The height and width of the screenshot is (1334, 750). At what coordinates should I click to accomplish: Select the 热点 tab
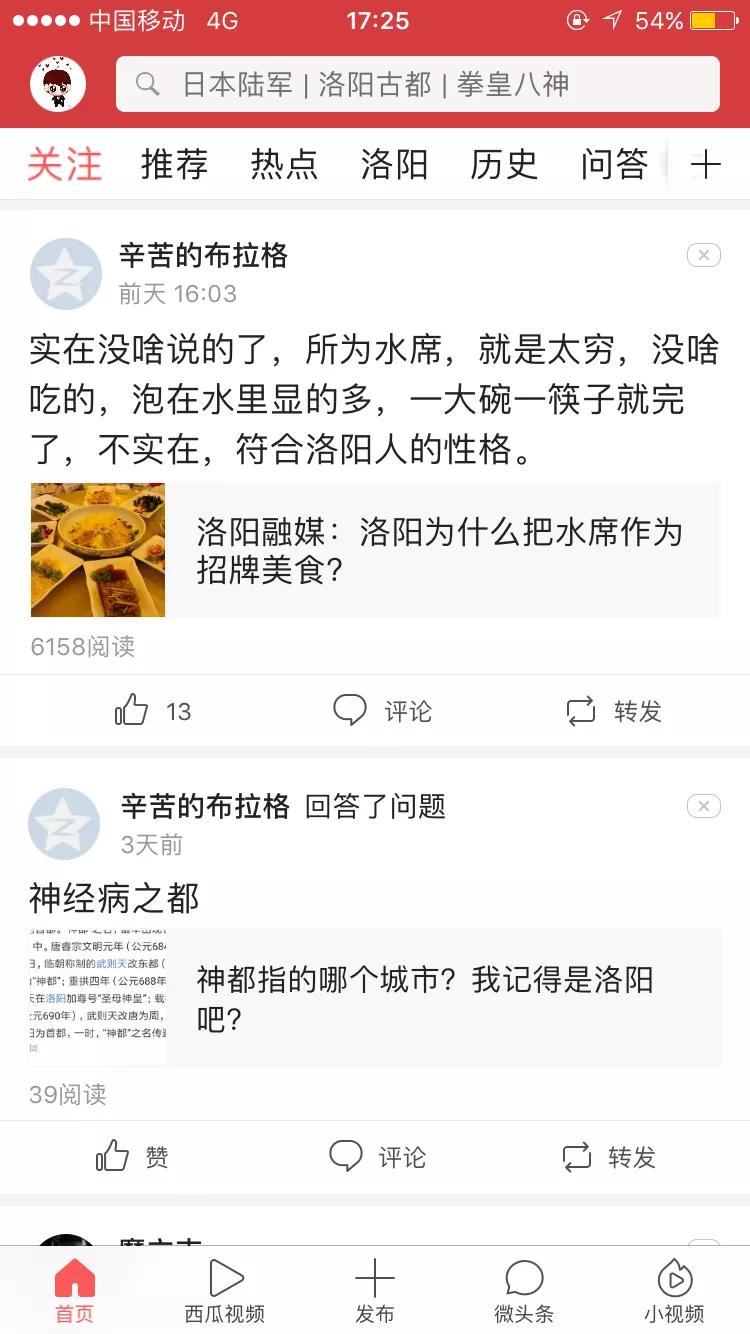pyautogui.click(x=284, y=164)
